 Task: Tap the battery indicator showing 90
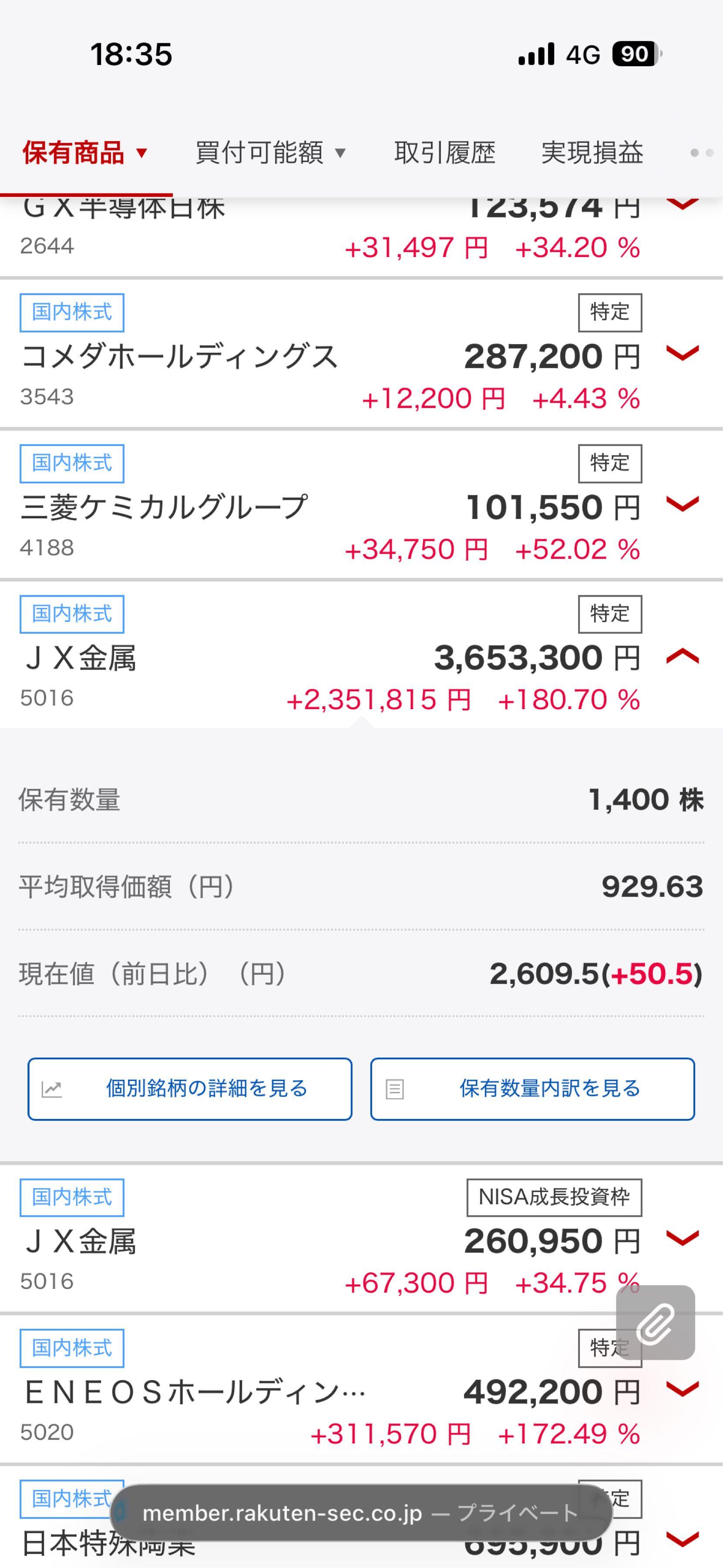tap(634, 54)
